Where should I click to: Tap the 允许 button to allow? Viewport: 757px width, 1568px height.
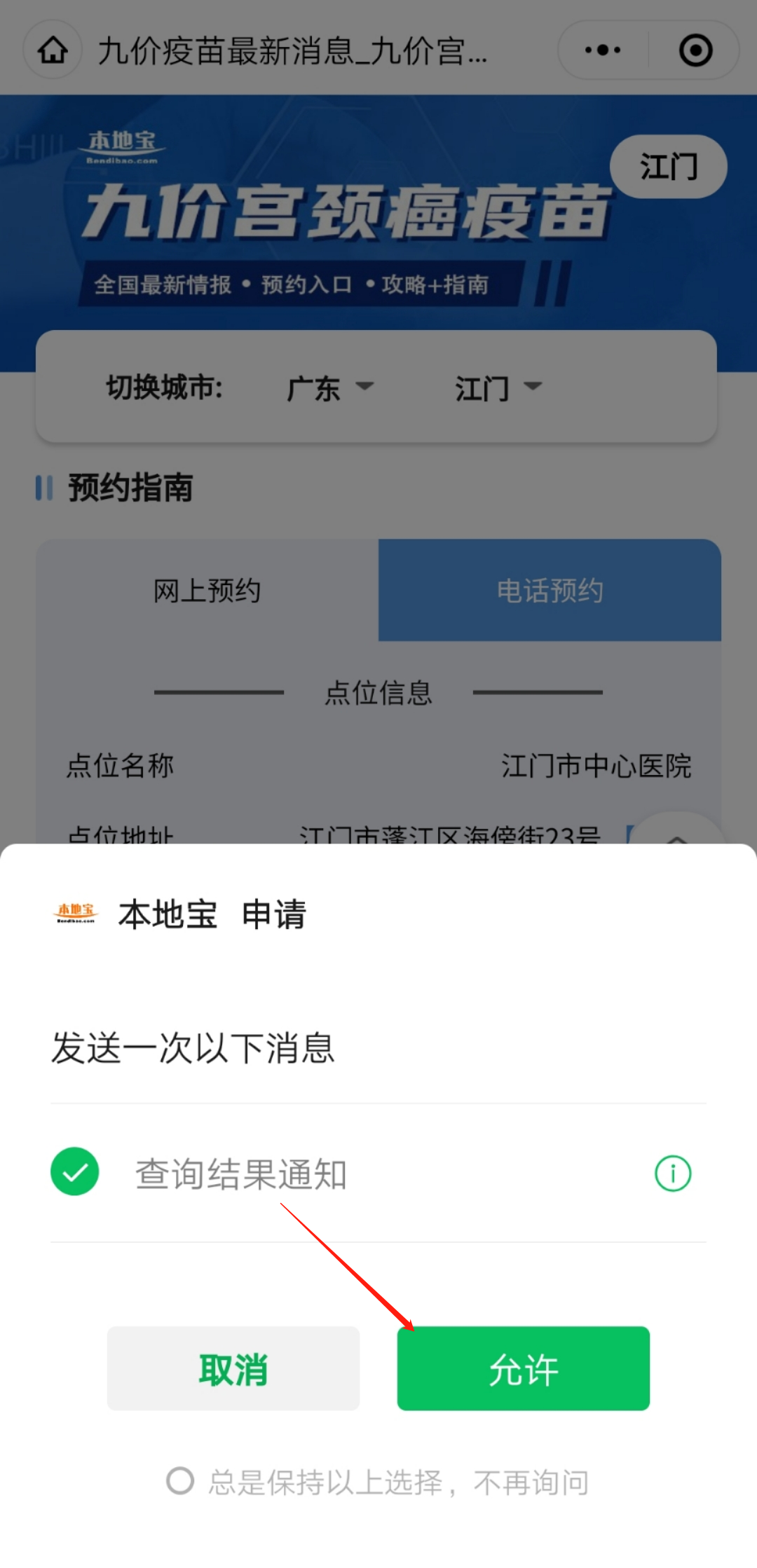point(523,1368)
